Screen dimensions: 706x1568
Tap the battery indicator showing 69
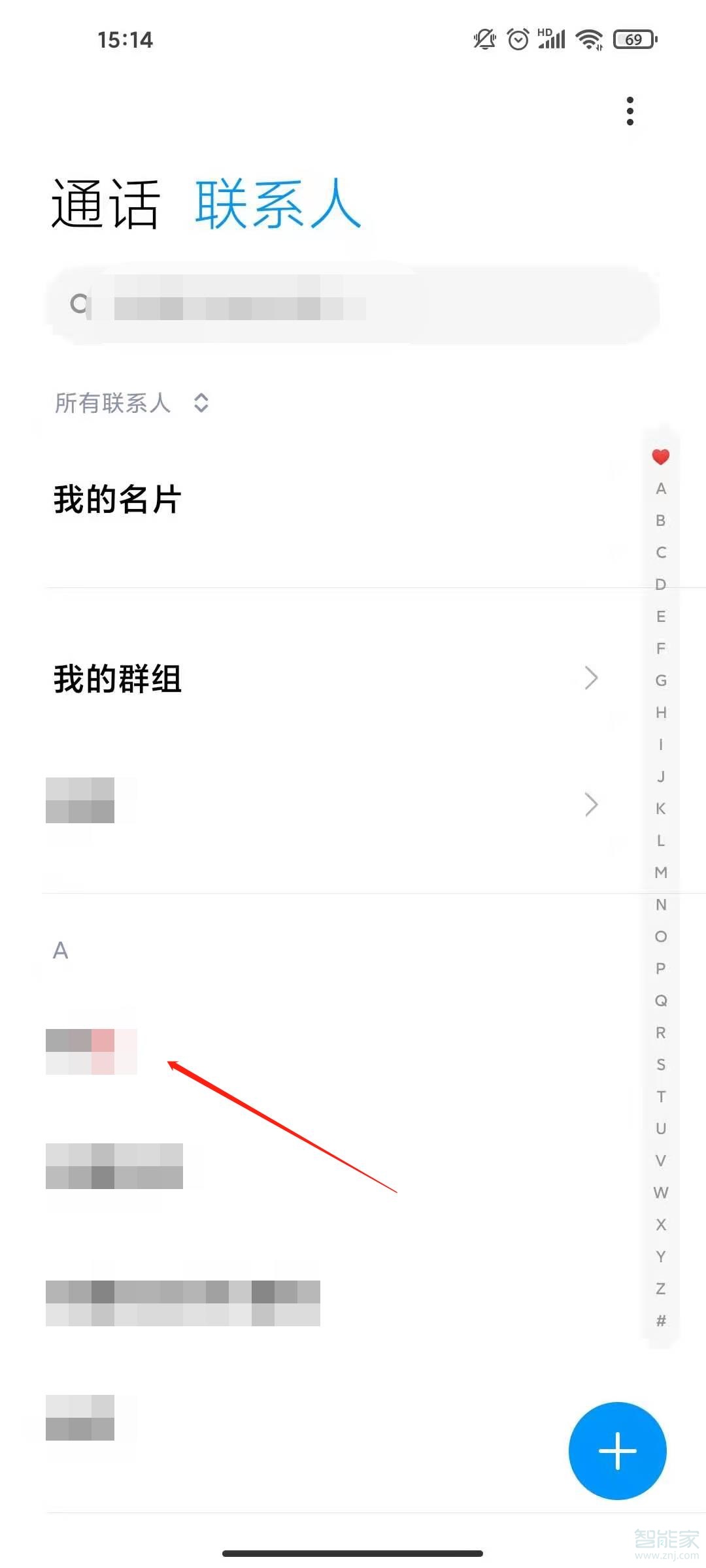[633, 39]
